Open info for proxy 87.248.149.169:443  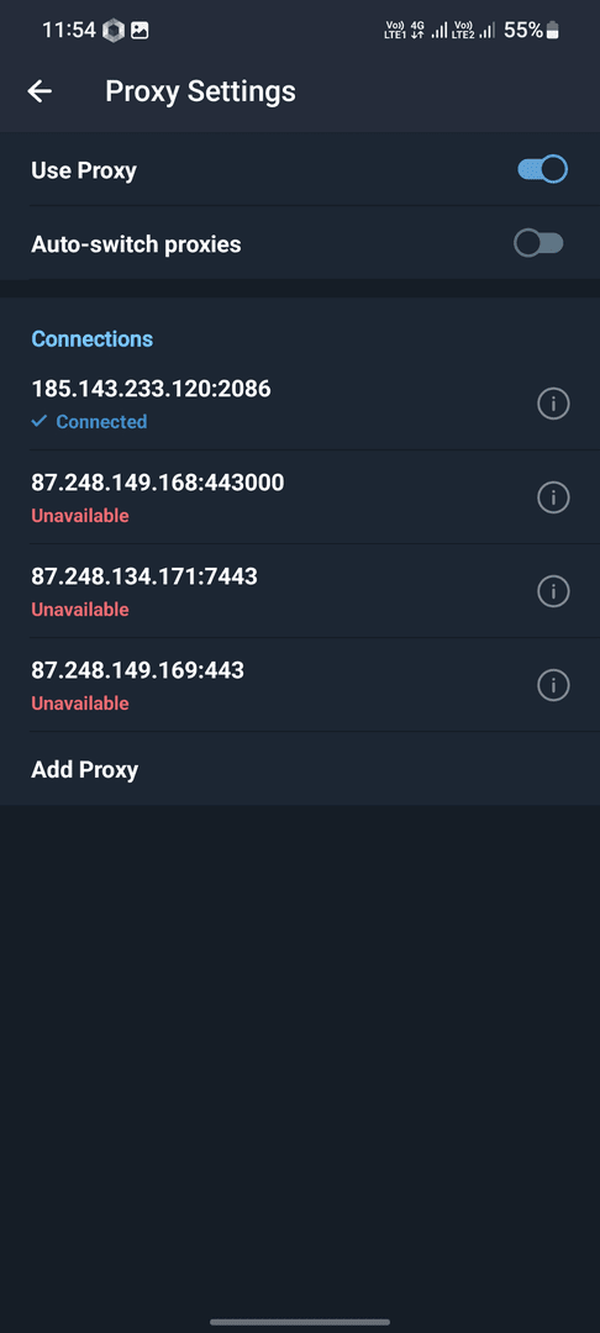pyautogui.click(x=553, y=685)
